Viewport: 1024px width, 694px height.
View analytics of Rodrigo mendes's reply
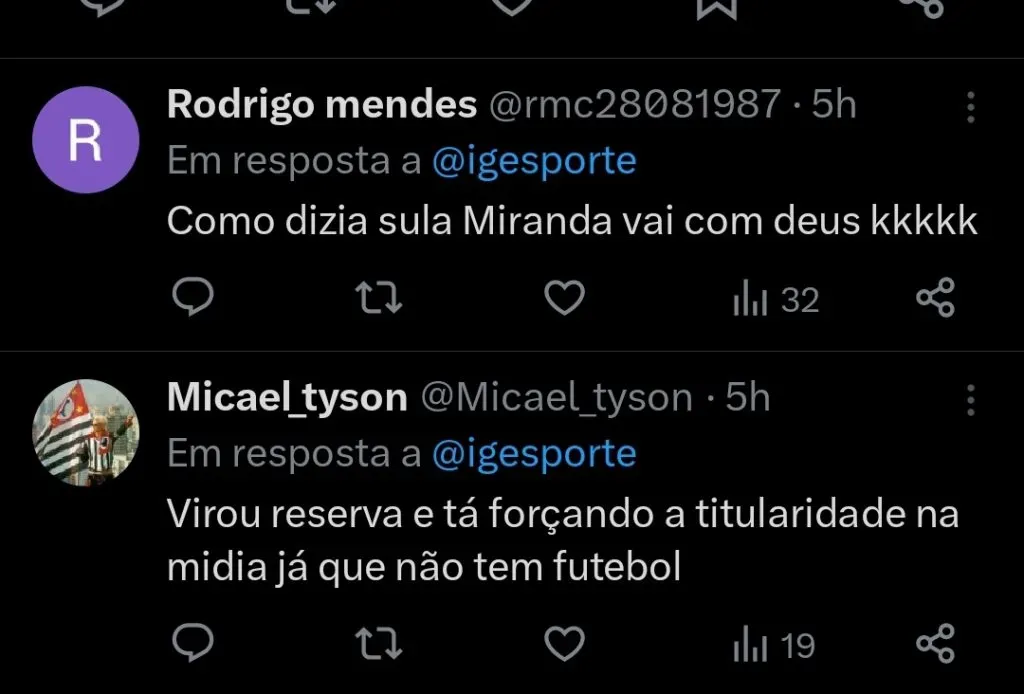776,299
